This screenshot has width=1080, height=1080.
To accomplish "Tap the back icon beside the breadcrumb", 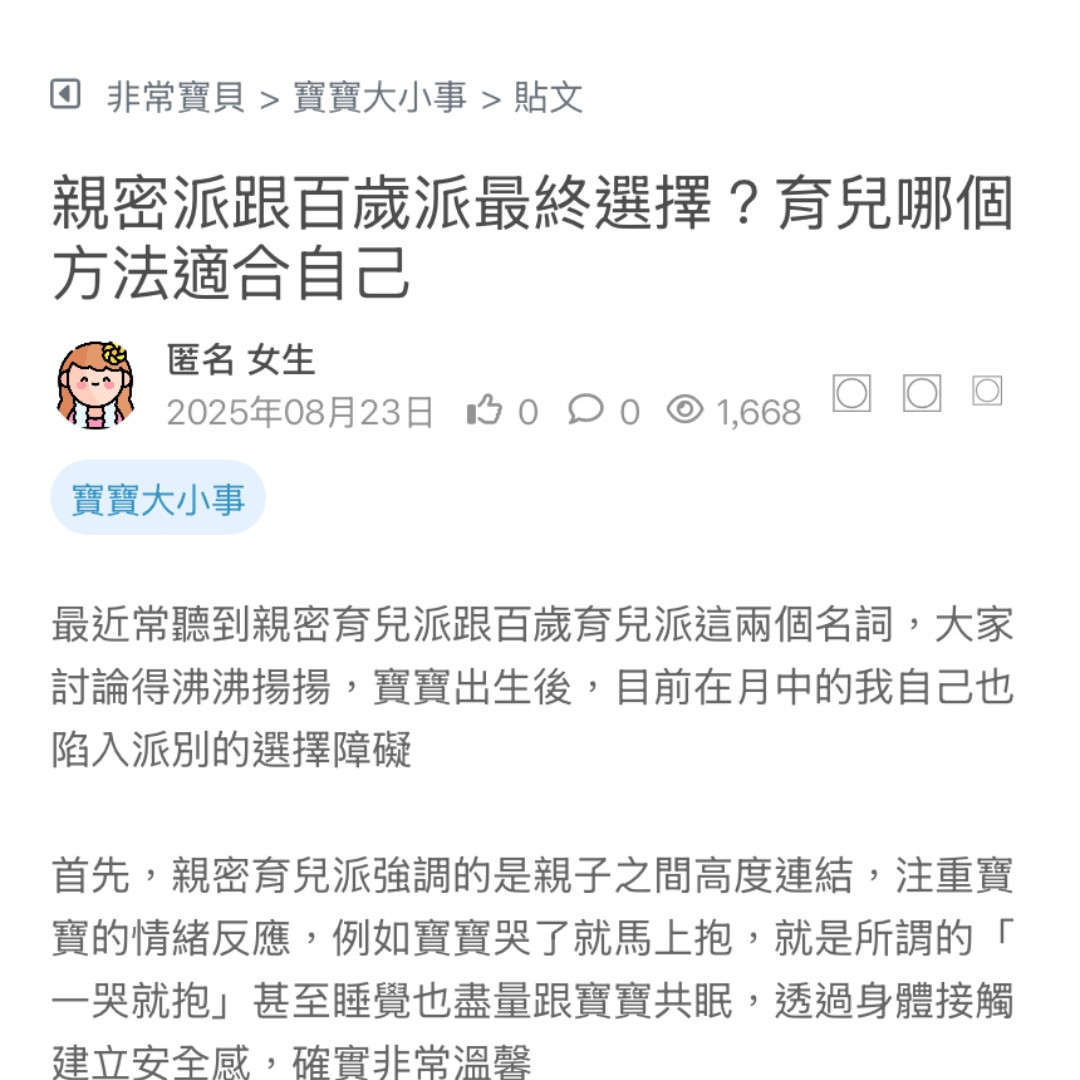I will [x=65, y=96].
